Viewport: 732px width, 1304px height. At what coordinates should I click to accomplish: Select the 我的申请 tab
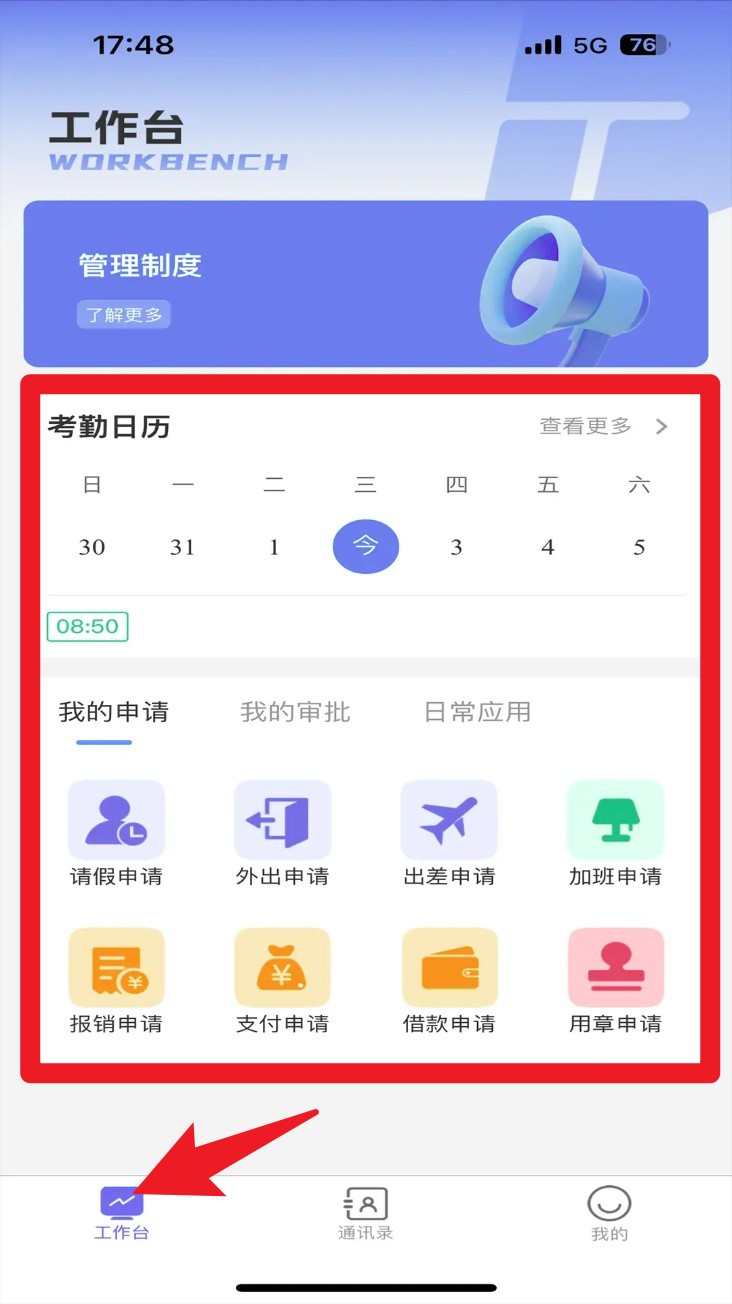113,712
